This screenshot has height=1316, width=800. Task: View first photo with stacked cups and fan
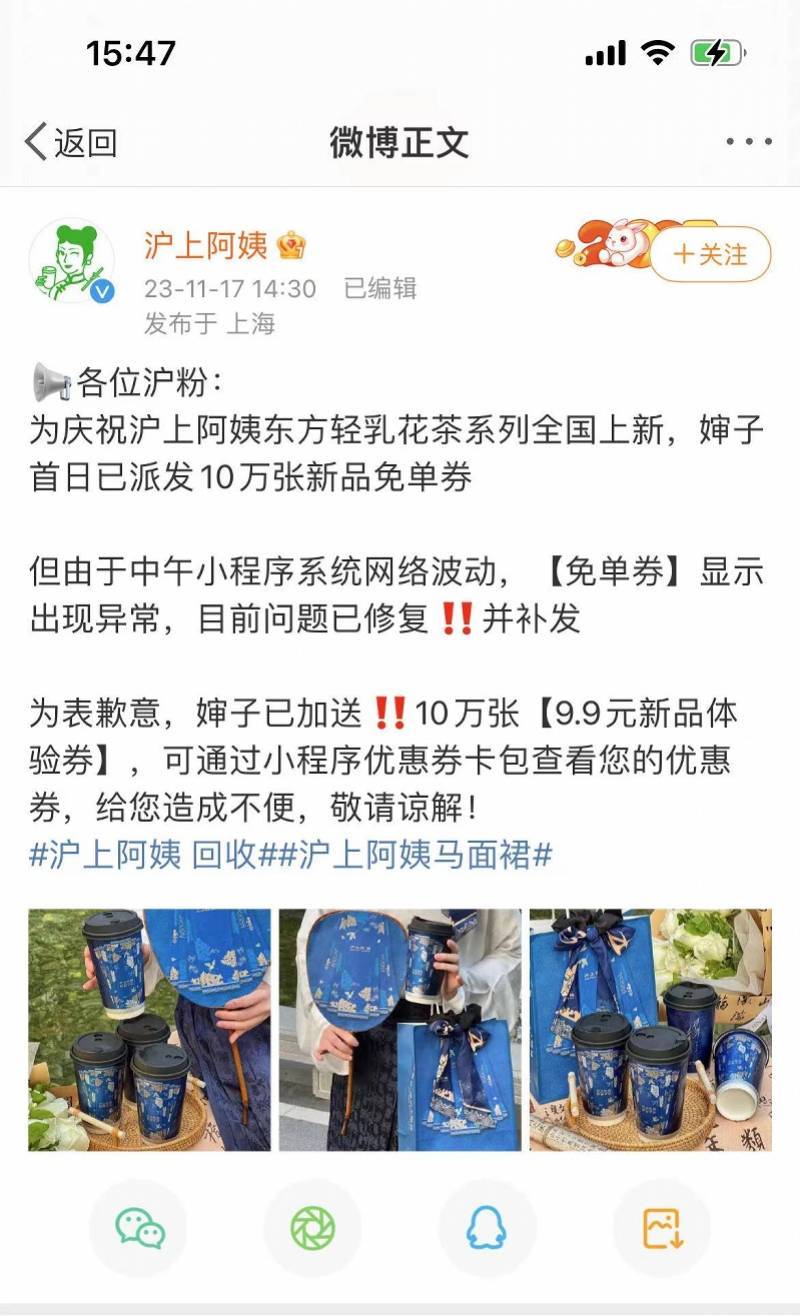(149, 1029)
